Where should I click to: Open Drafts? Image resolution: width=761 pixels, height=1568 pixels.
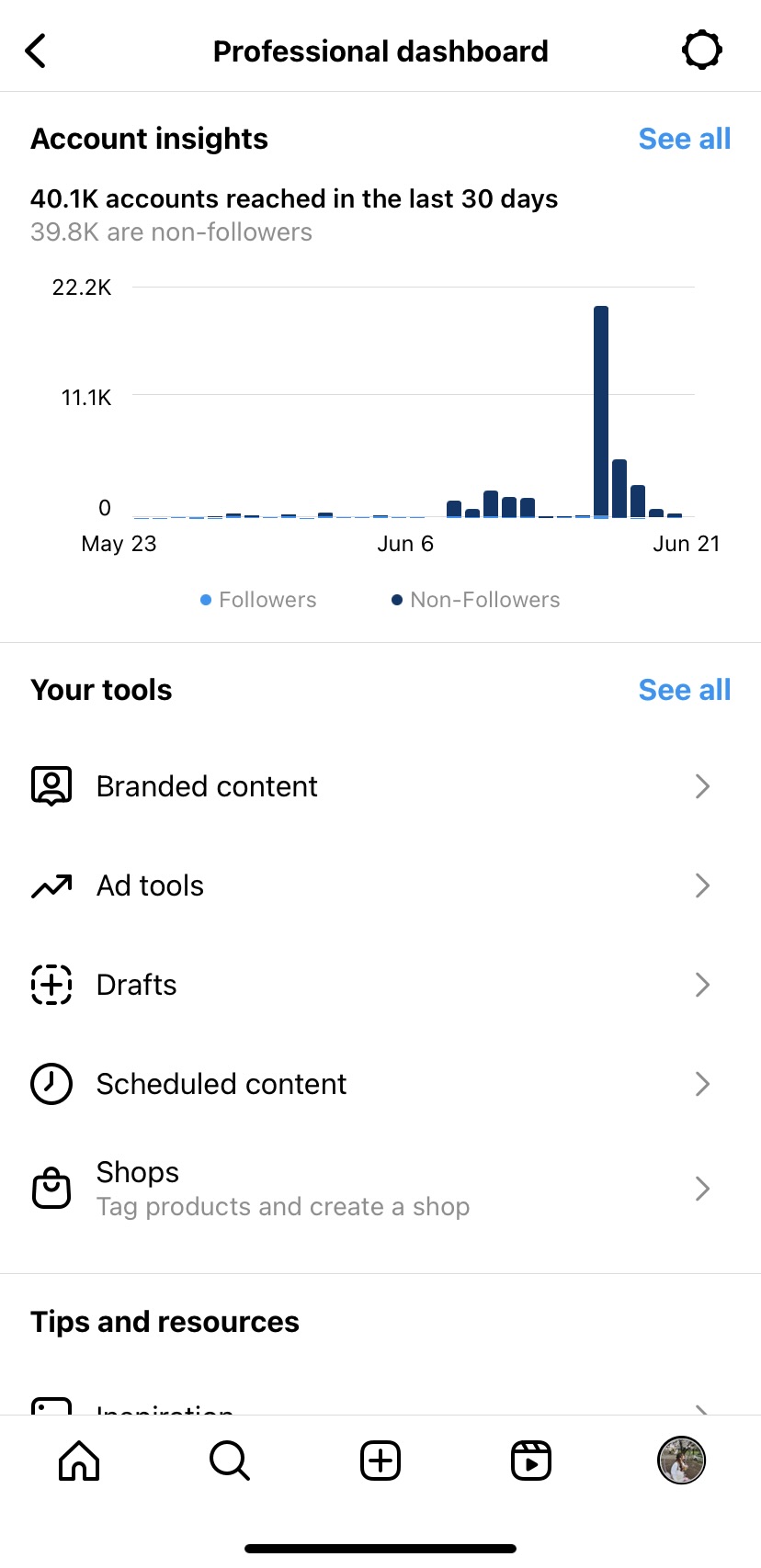pos(380,985)
